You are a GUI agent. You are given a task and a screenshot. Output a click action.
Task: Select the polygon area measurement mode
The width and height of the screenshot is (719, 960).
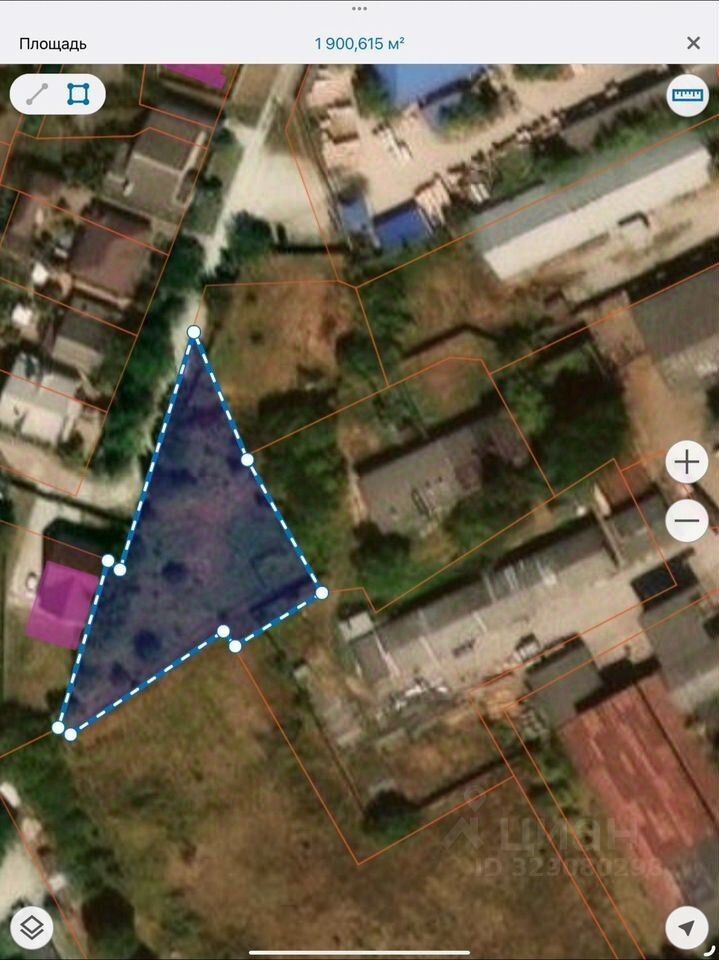click(78, 95)
